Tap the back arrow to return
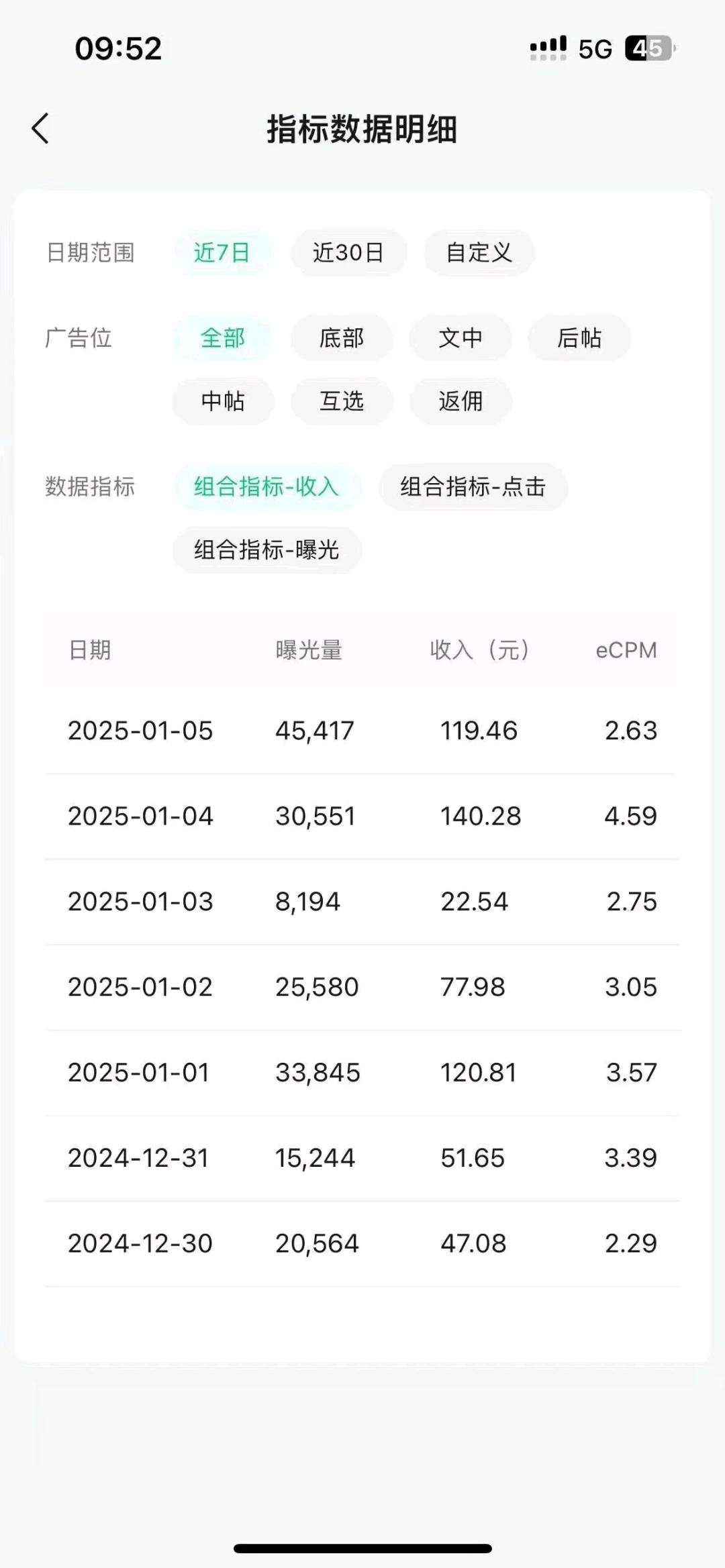The image size is (725, 1568). pos(42,128)
